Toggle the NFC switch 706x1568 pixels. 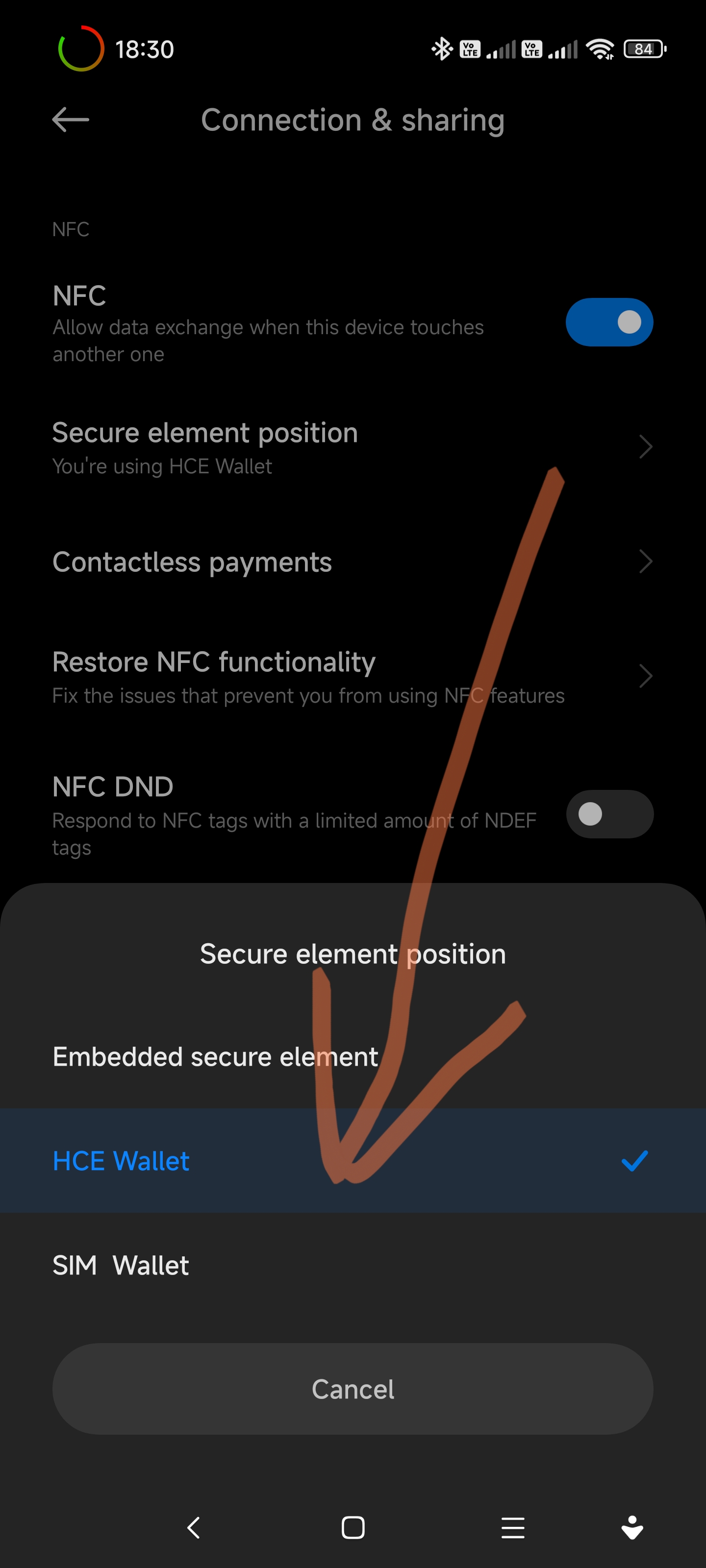click(609, 322)
